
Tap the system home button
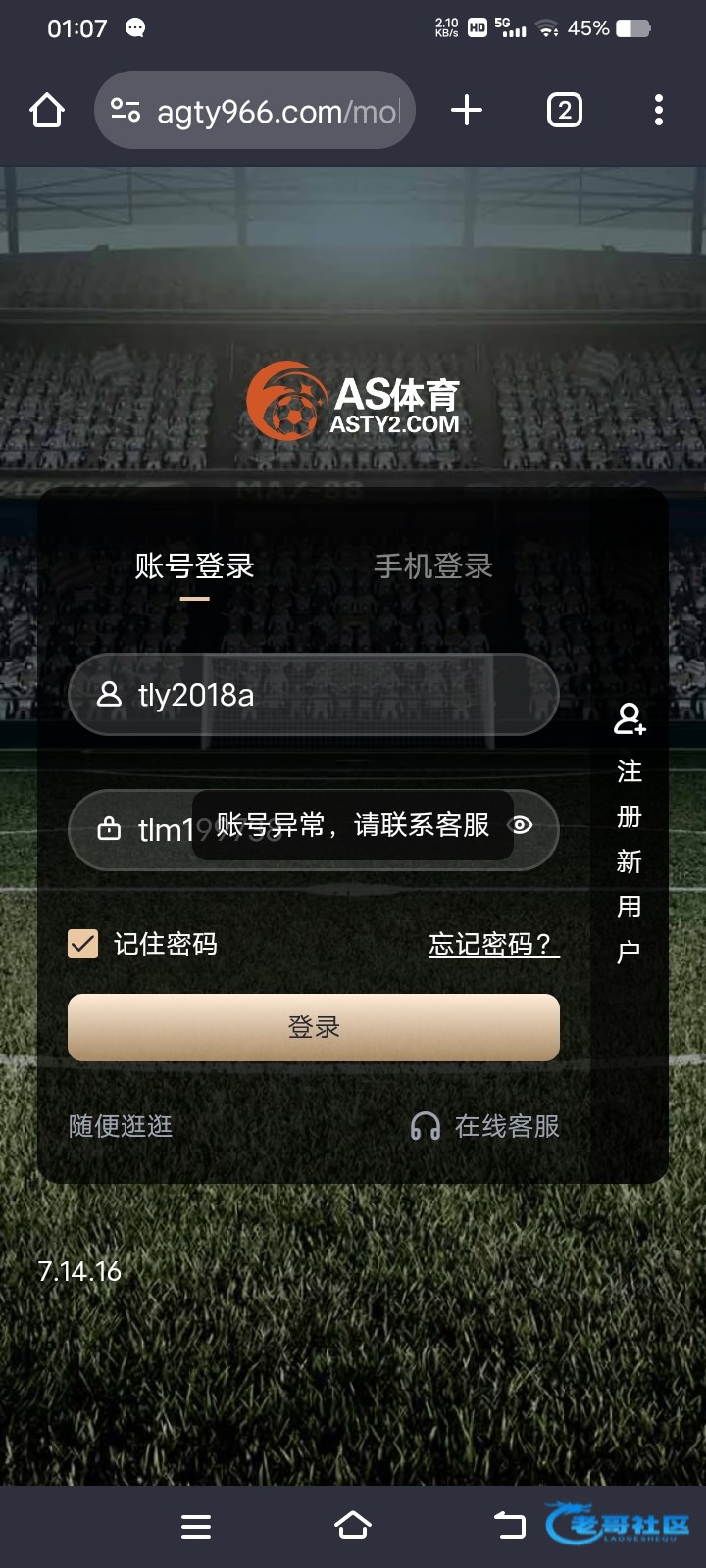(353, 1525)
